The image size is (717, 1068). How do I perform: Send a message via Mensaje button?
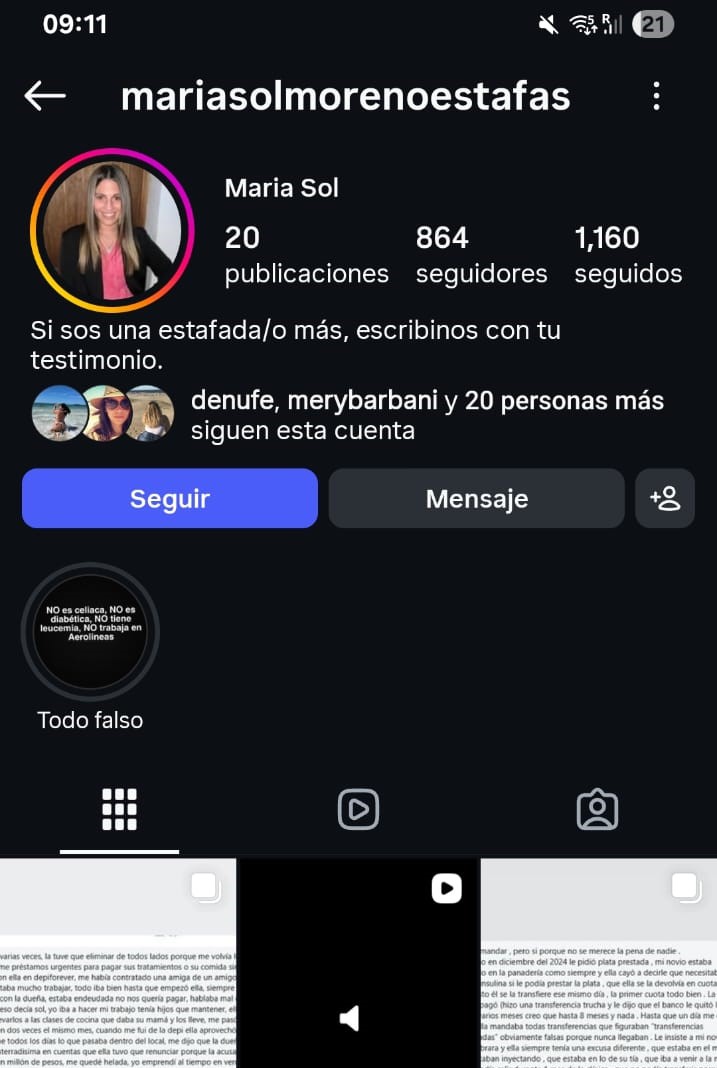pos(476,498)
